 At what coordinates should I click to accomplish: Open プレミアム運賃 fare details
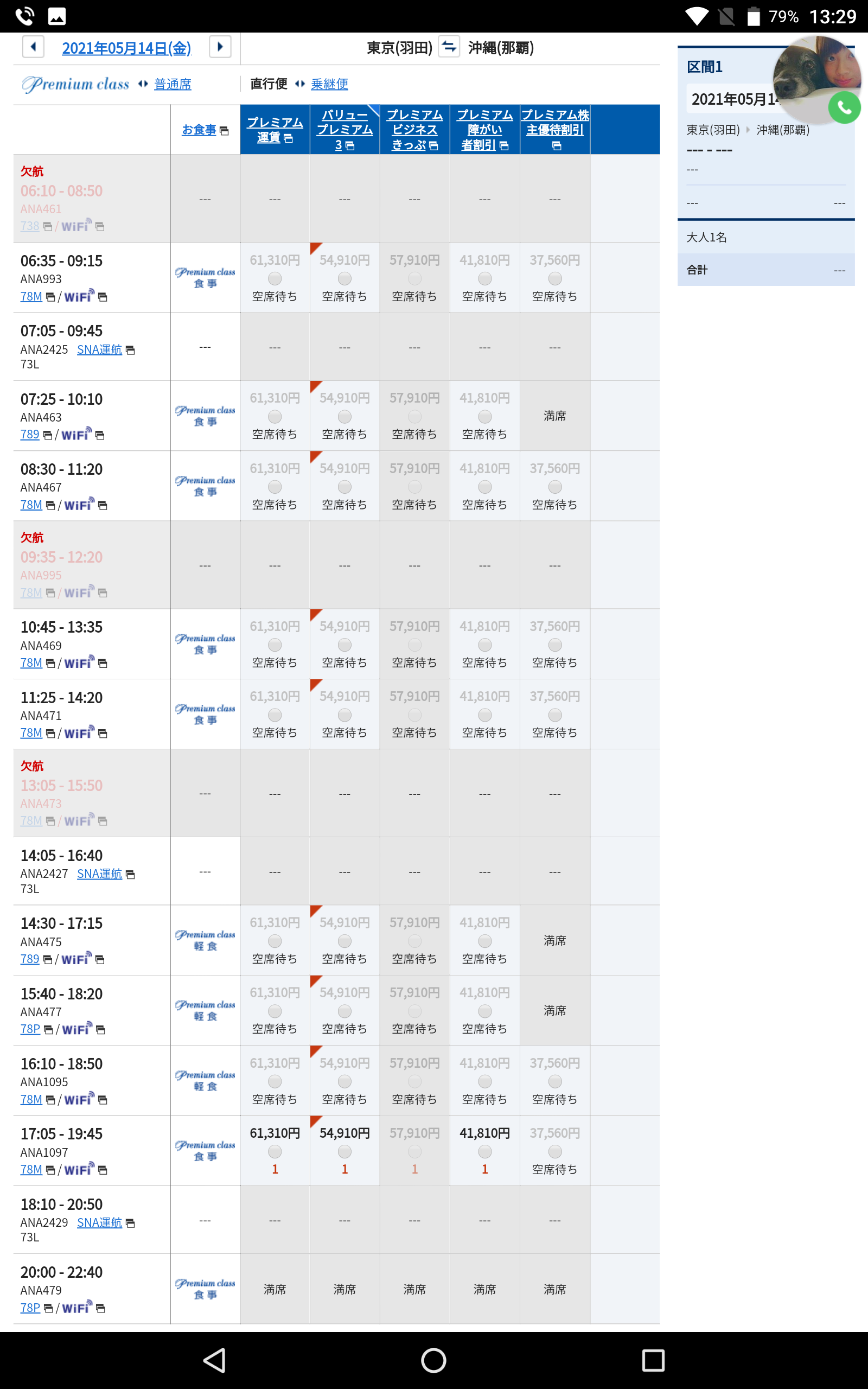(275, 130)
